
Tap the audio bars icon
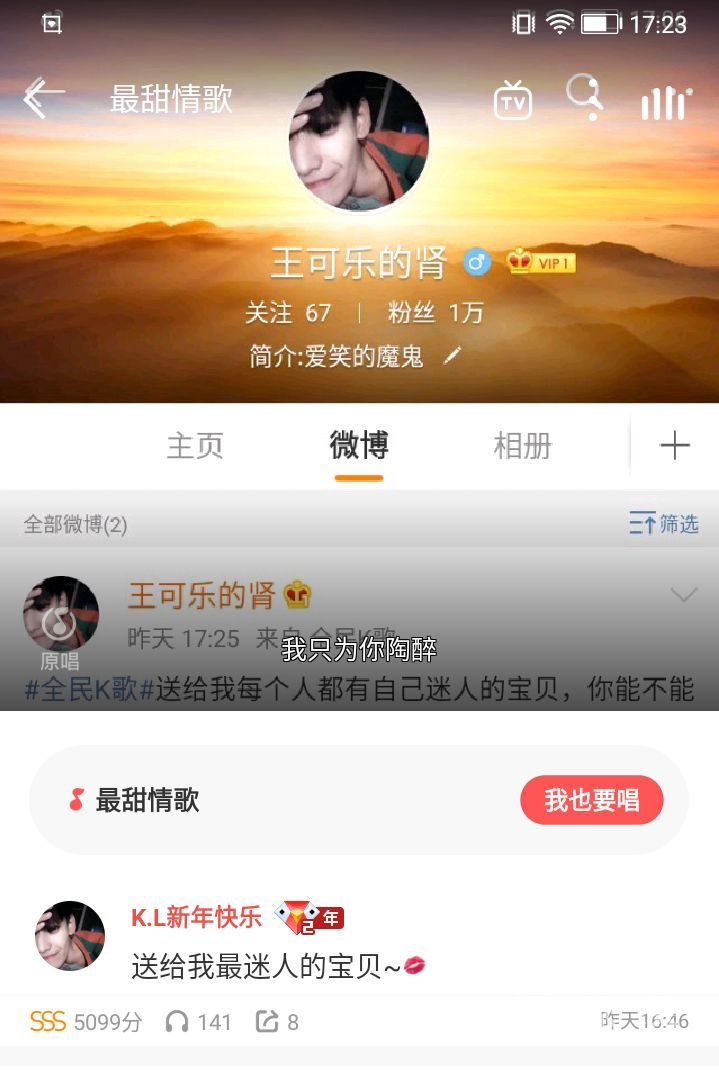pos(666,102)
